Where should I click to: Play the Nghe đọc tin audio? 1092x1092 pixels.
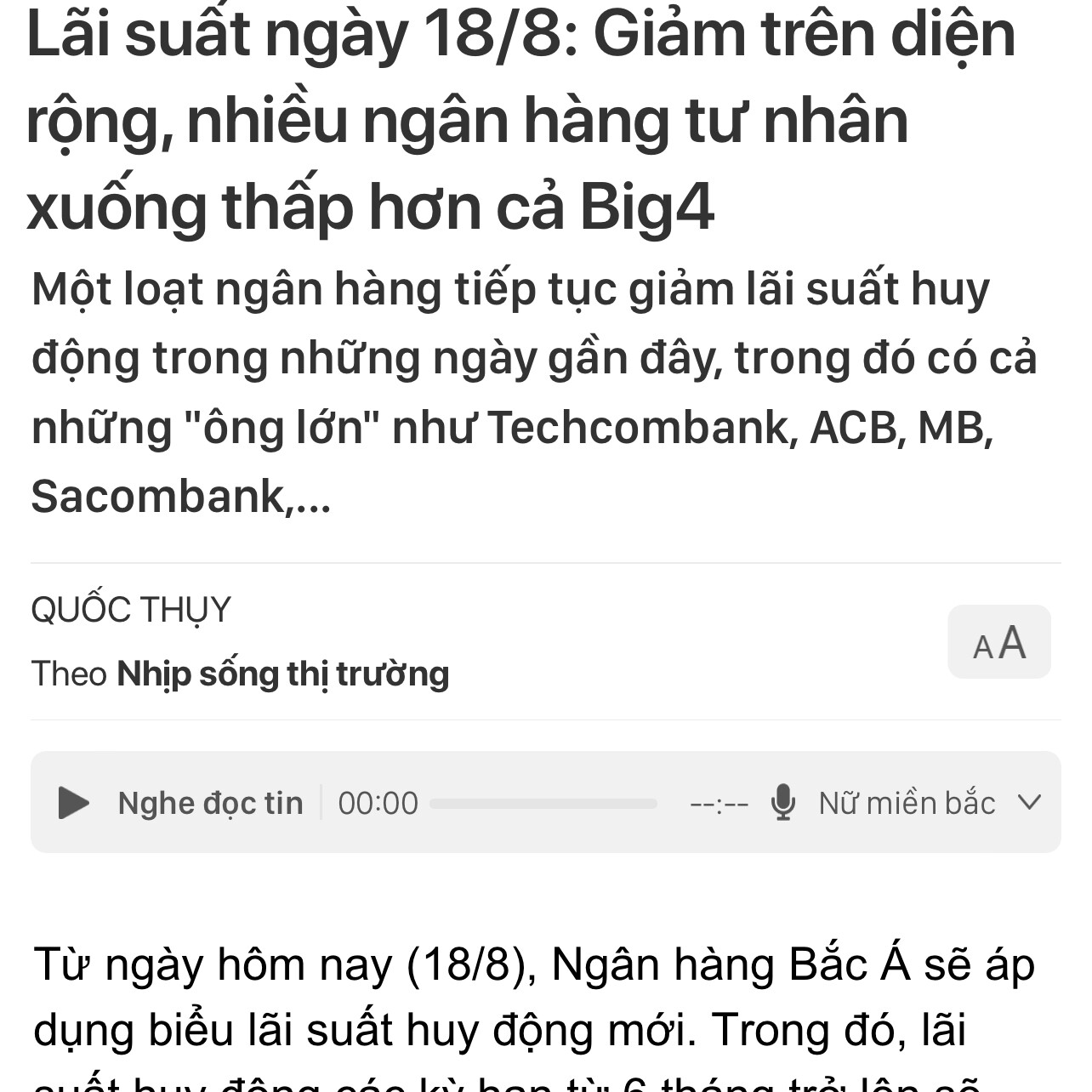pos(74,803)
